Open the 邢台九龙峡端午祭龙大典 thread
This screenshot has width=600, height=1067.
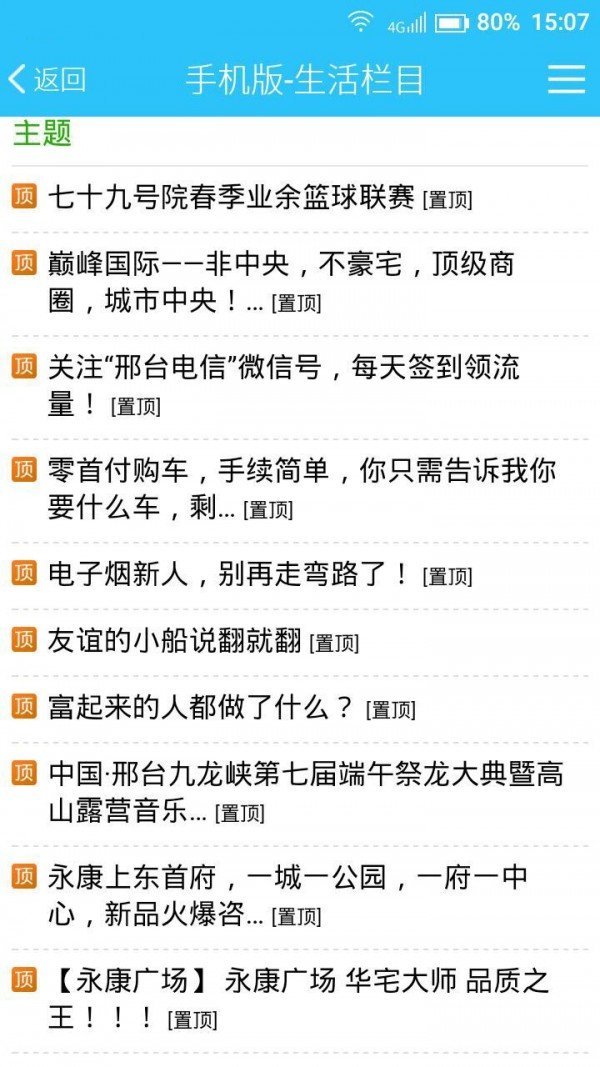point(305,792)
